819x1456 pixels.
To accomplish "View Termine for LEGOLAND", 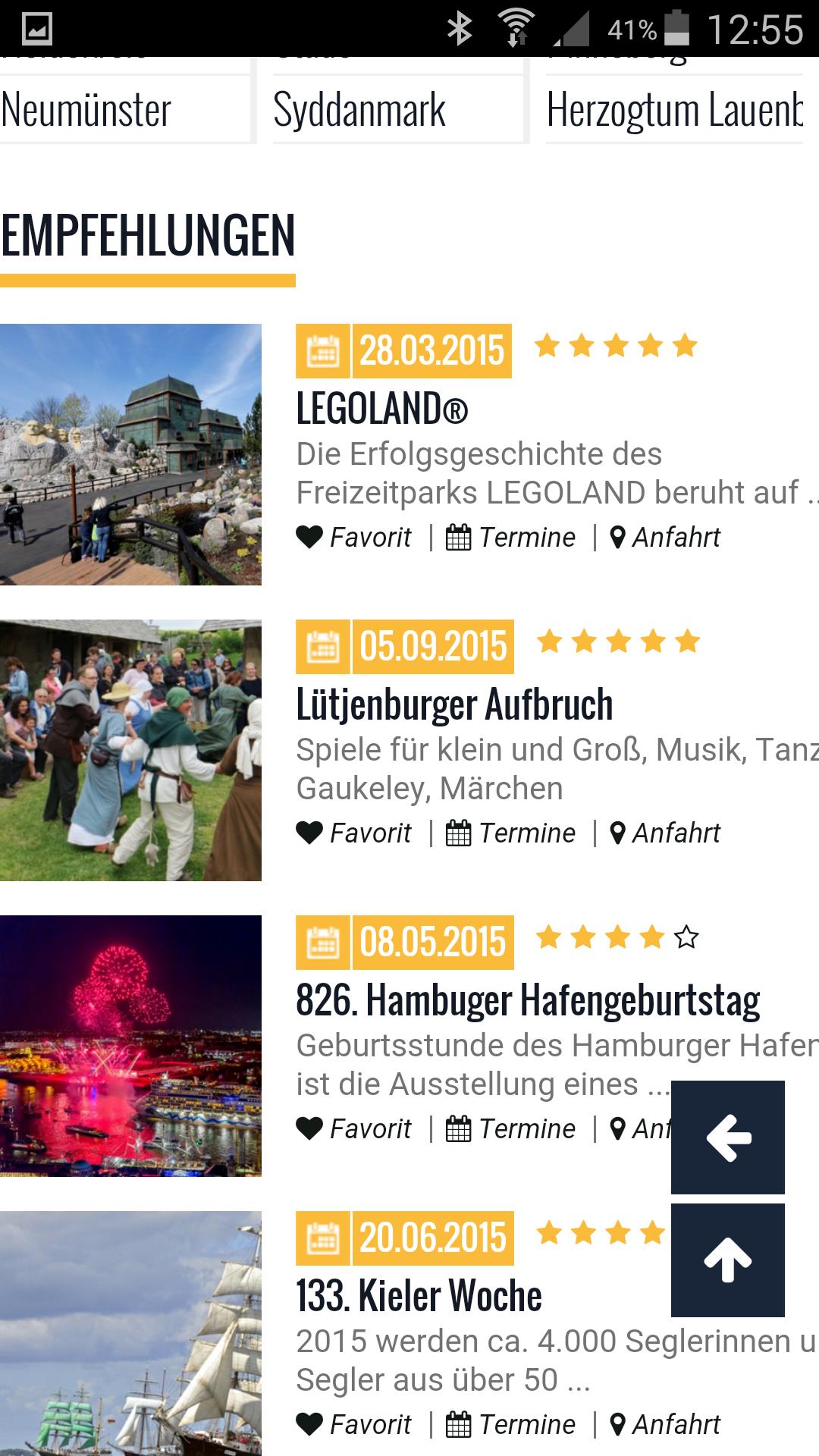I will coord(511,538).
